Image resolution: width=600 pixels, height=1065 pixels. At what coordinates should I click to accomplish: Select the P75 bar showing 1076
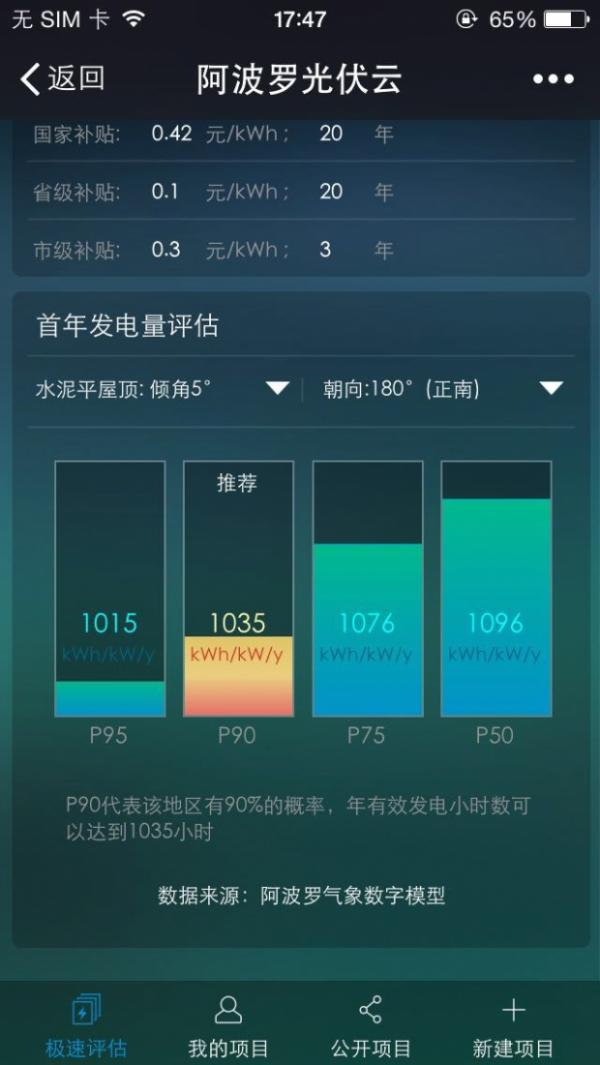tap(367, 589)
